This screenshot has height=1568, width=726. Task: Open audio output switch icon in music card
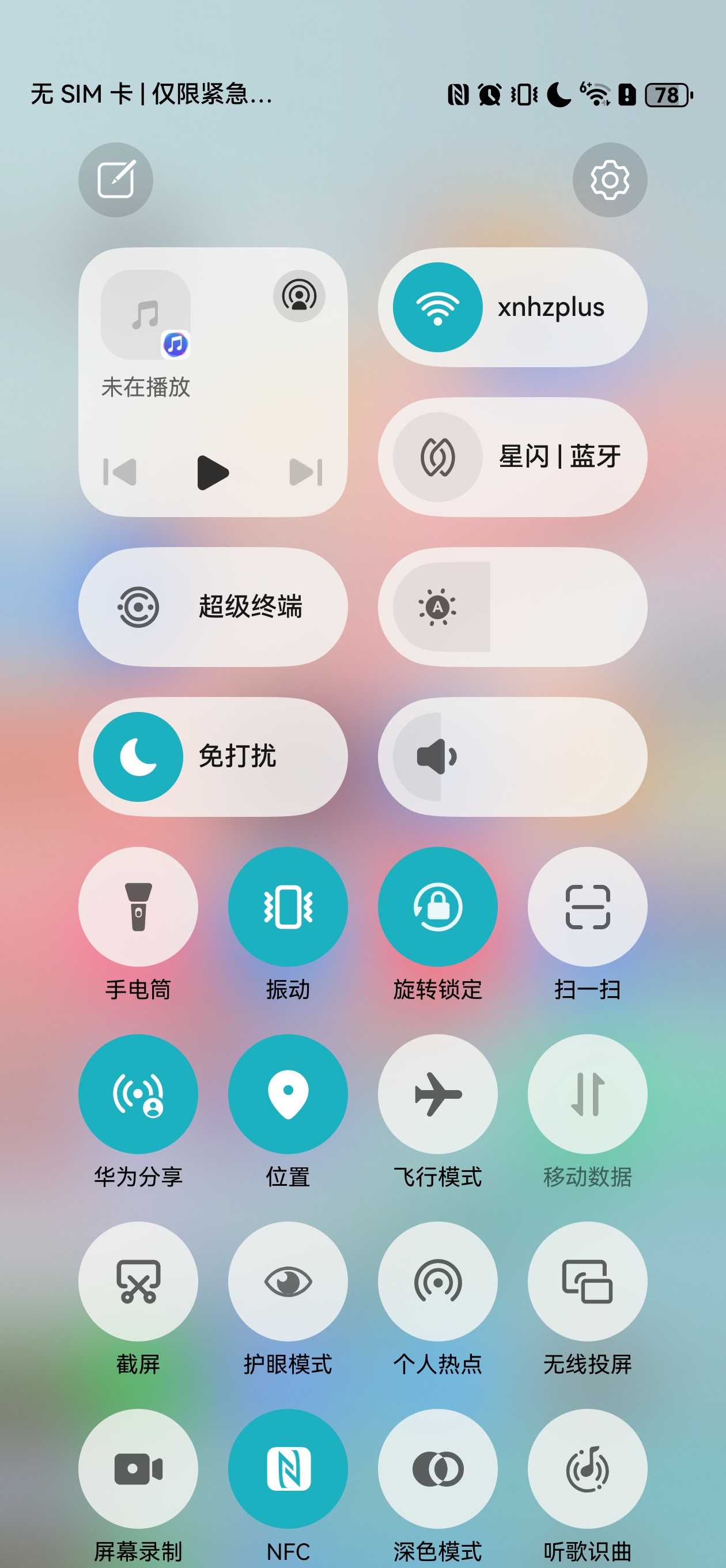pos(299,296)
